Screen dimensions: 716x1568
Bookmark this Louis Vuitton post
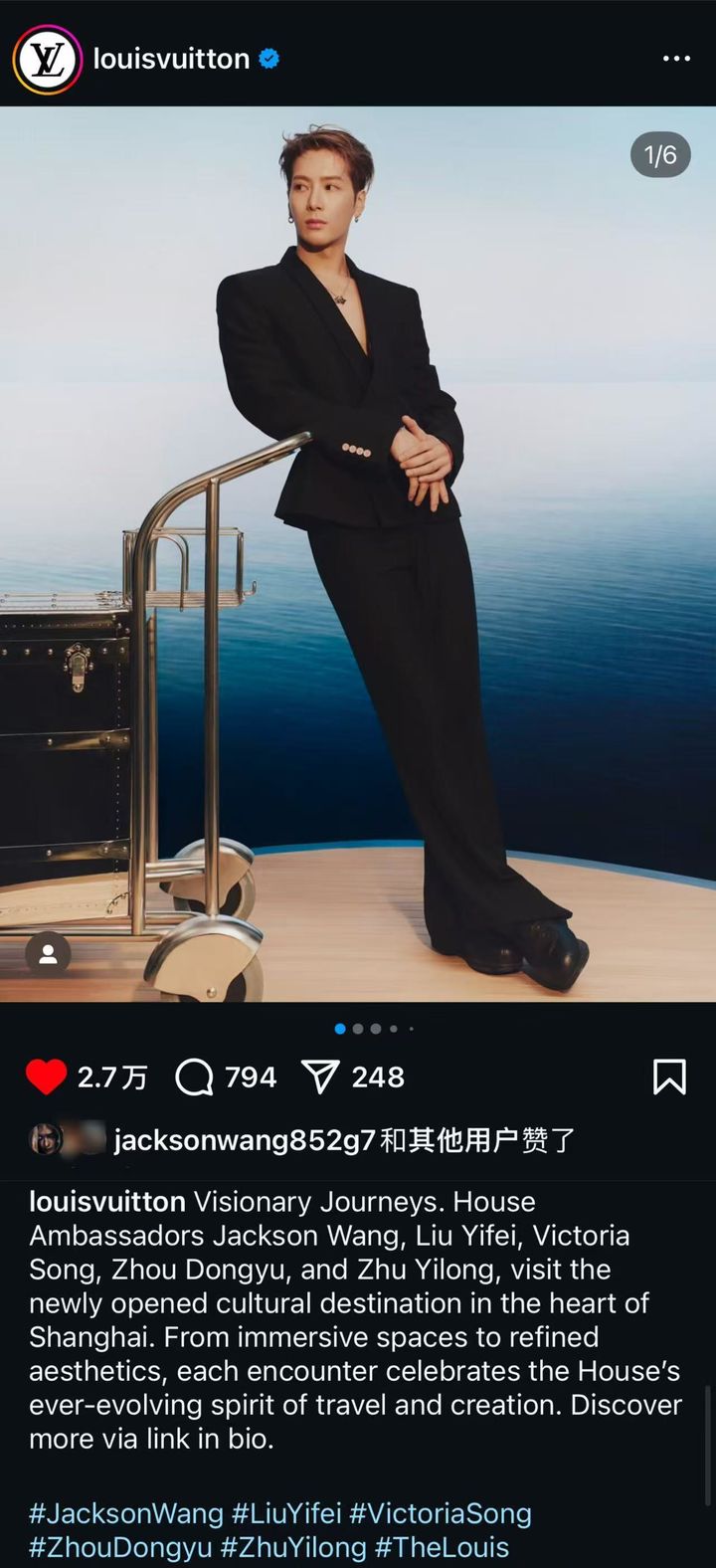(x=669, y=1077)
